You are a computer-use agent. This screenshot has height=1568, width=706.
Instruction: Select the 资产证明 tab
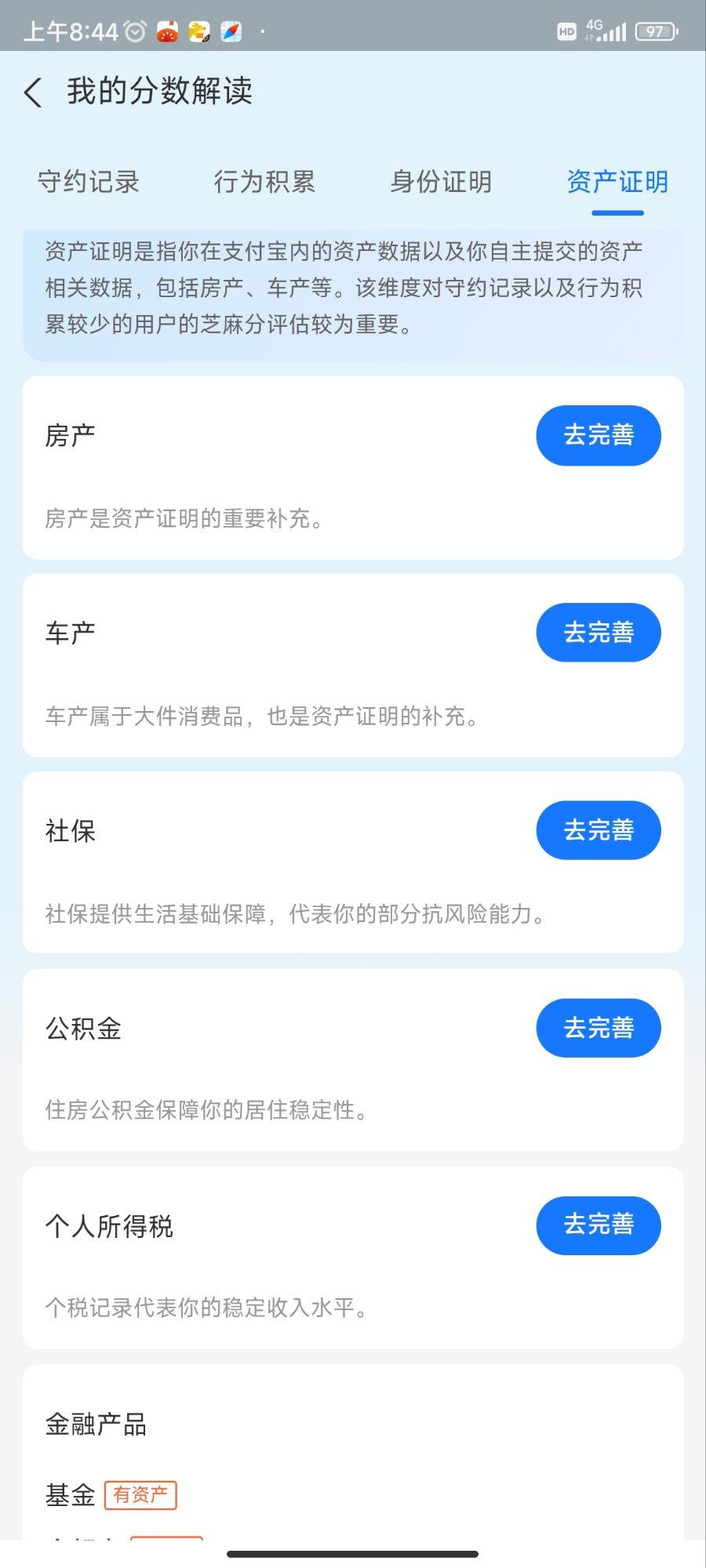(x=618, y=182)
